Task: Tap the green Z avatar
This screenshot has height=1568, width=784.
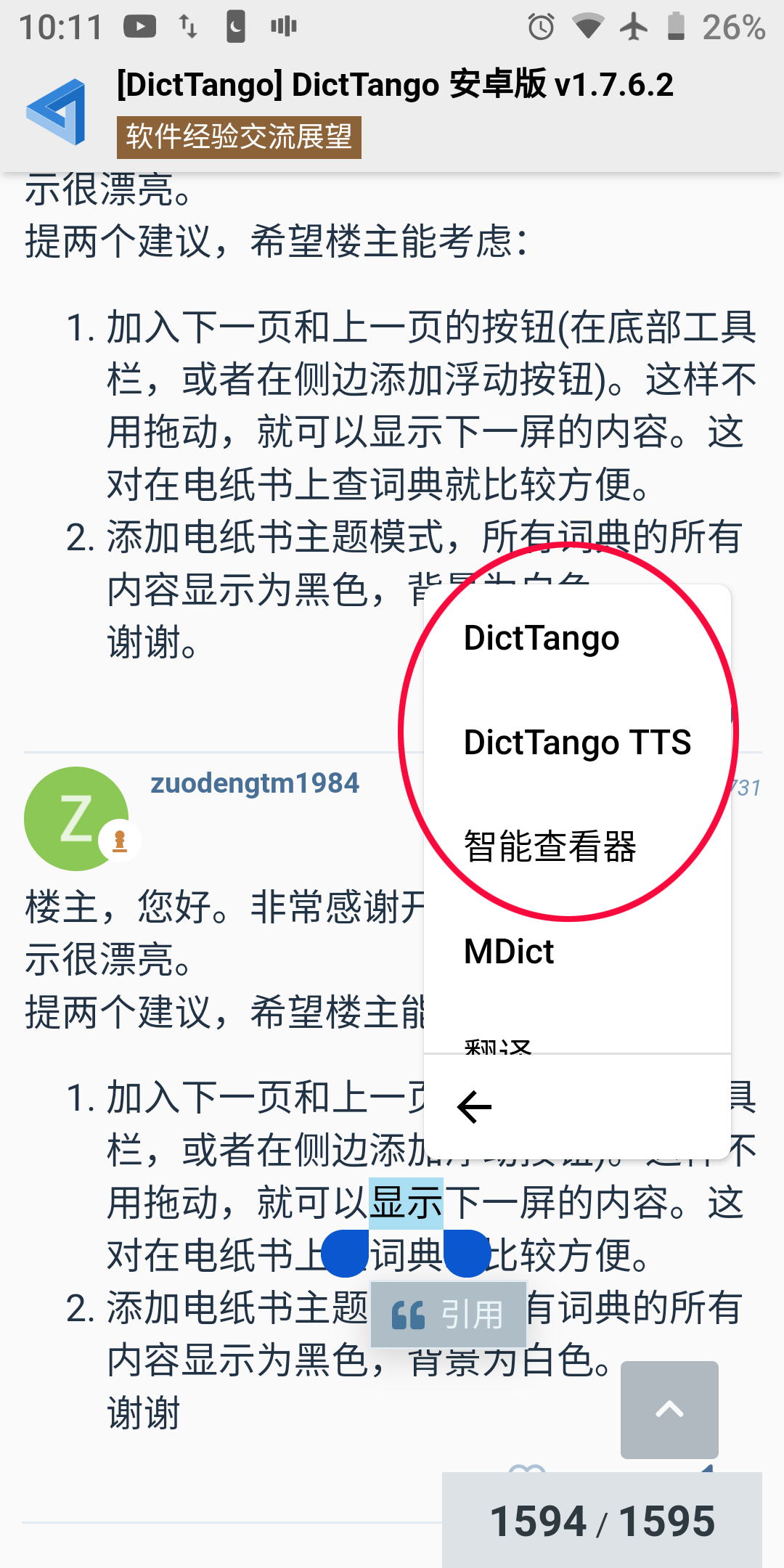Action: point(76,819)
